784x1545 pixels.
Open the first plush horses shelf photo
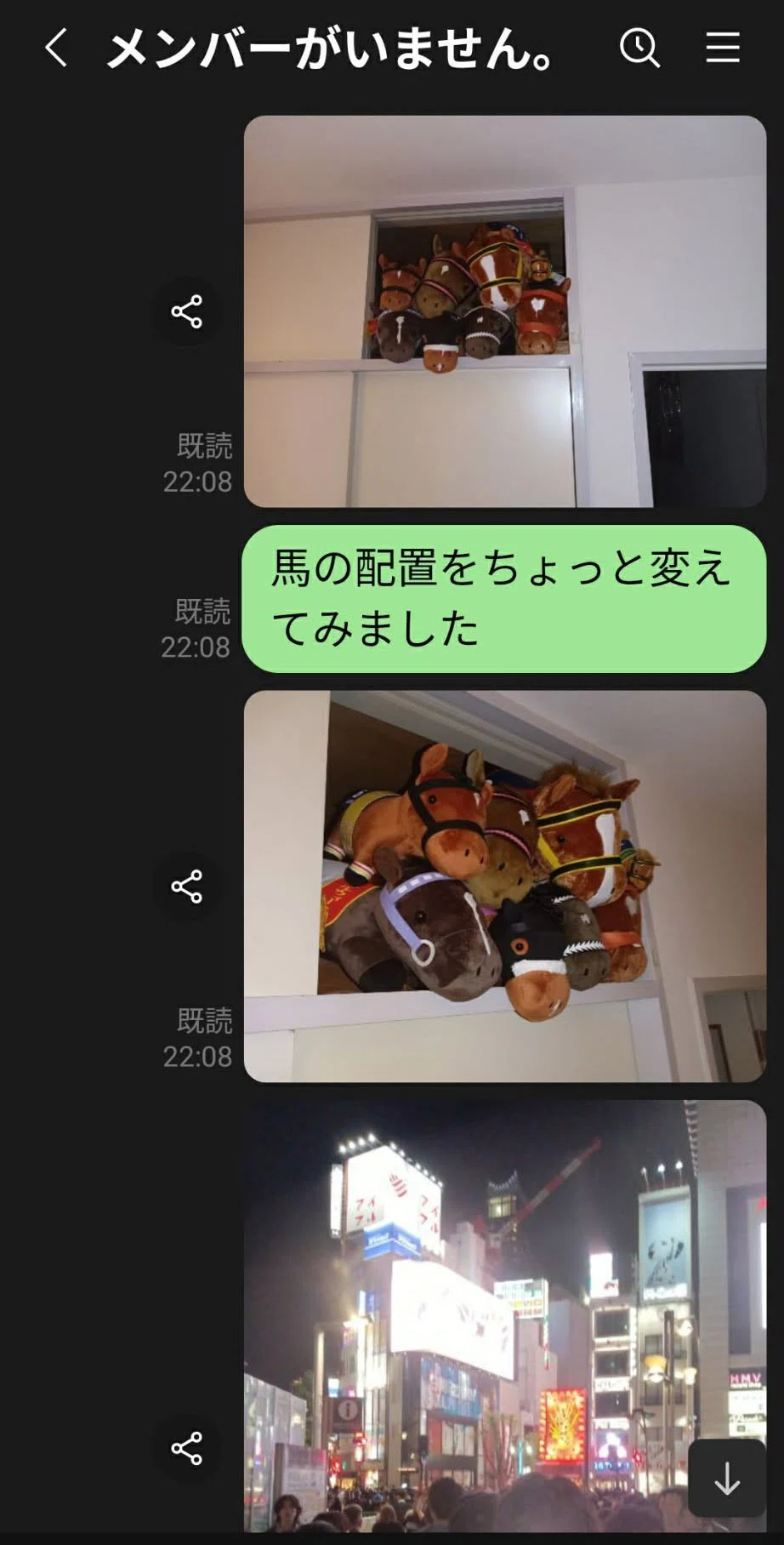505,311
